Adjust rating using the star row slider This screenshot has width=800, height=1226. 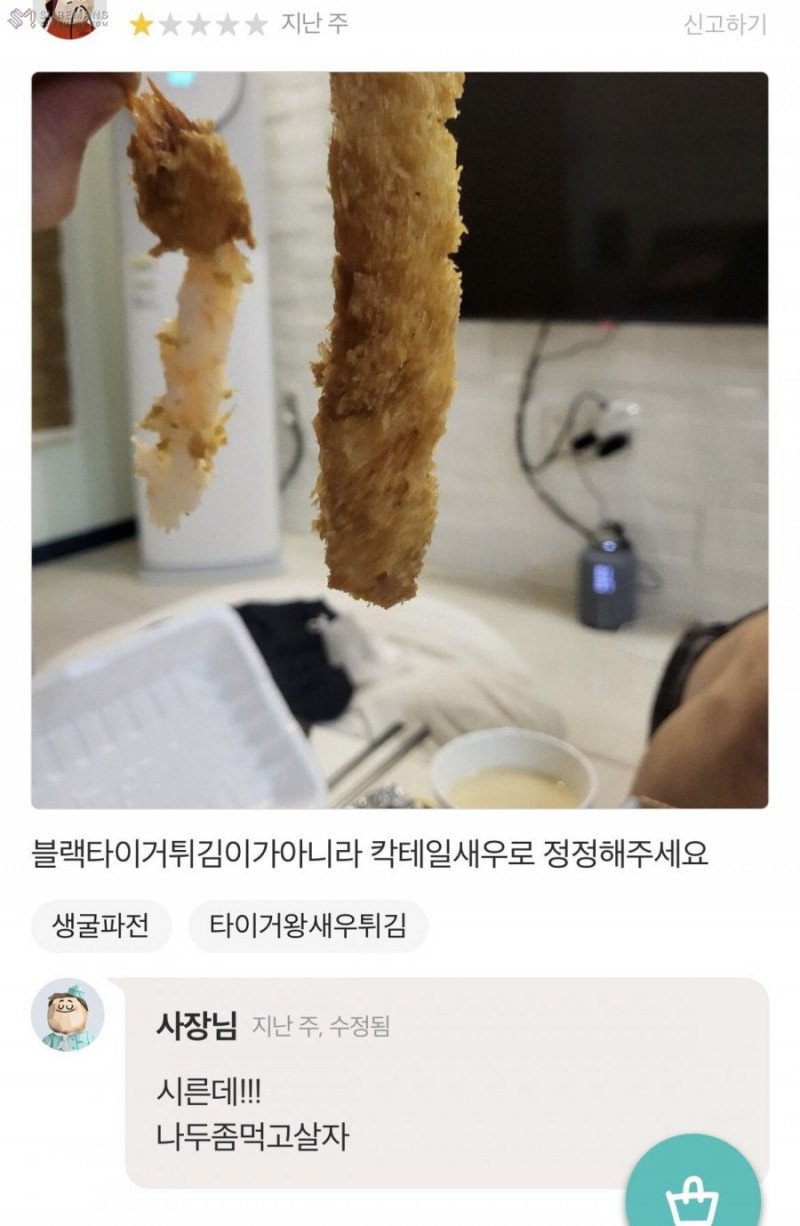click(197, 23)
